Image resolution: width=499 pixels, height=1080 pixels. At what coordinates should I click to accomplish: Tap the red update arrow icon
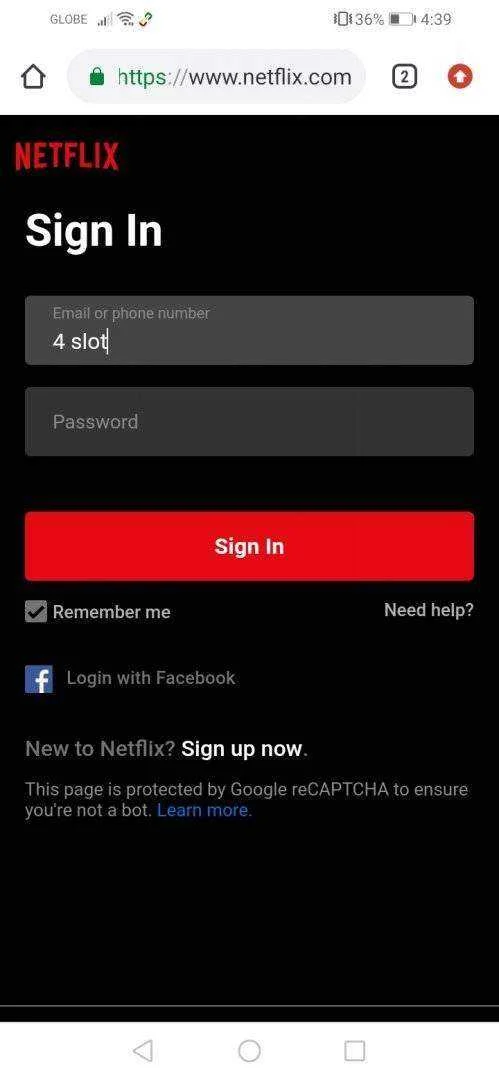coord(460,77)
